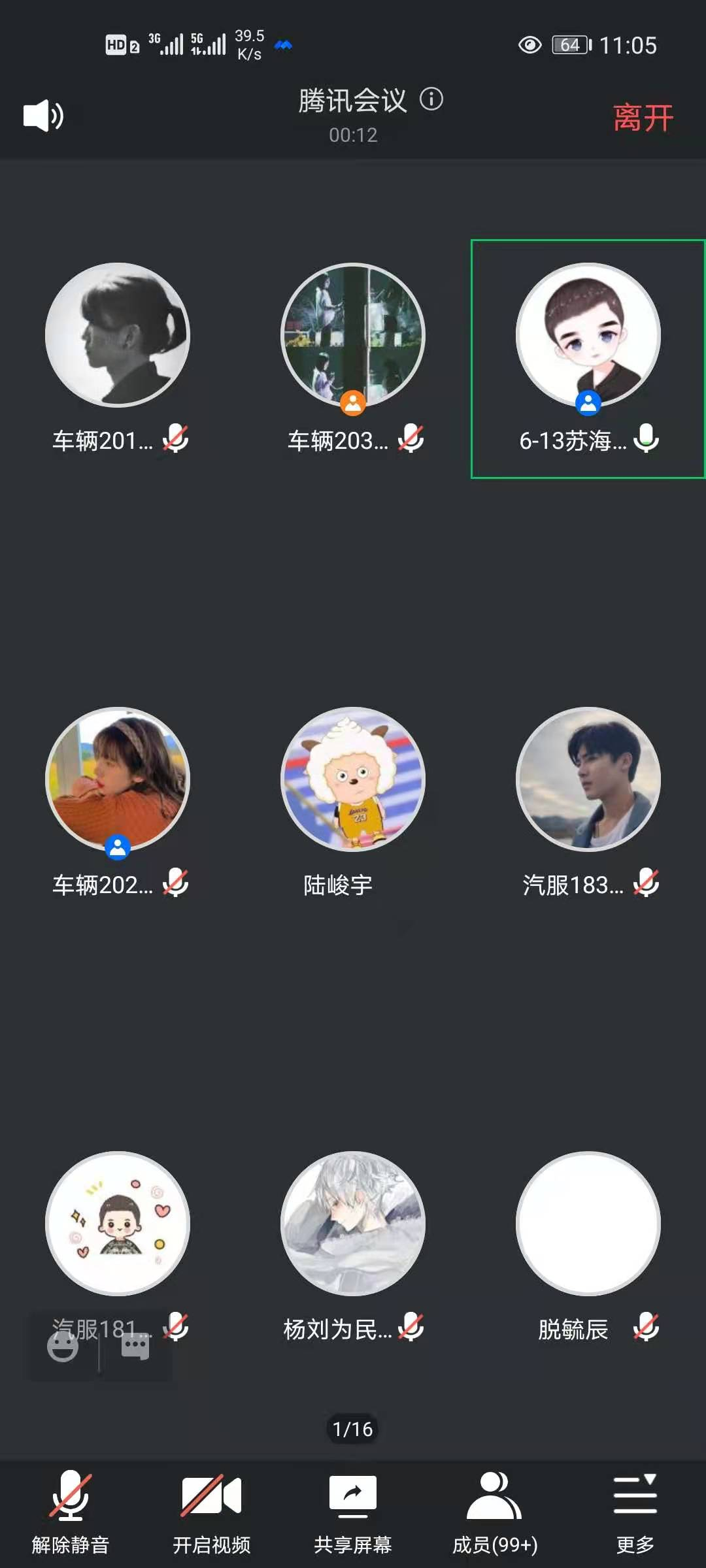Open the chat message bubble icon

point(135,1346)
